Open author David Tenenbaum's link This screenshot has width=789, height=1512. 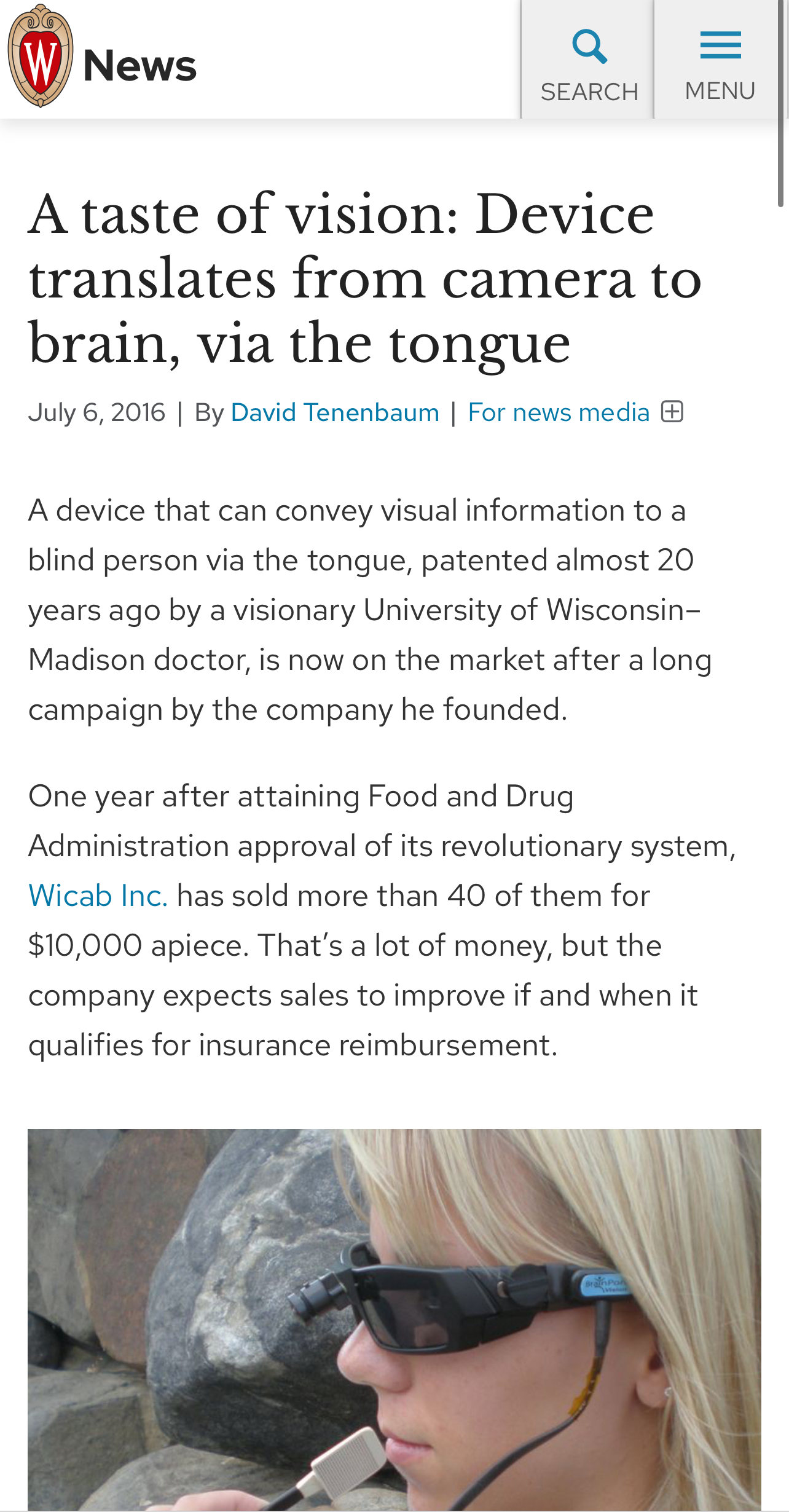coord(335,412)
